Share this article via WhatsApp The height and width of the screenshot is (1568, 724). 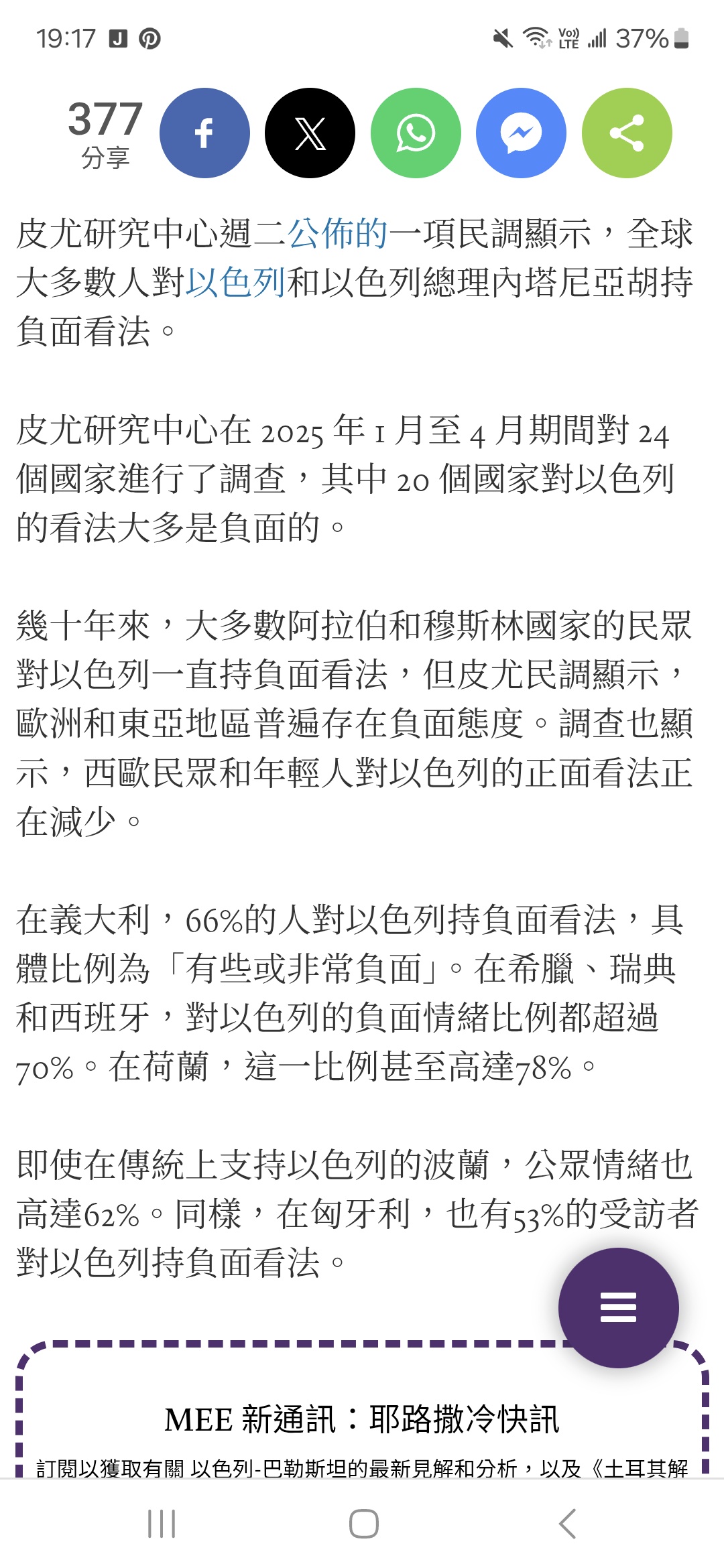pyautogui.click(x=416, y=133)
